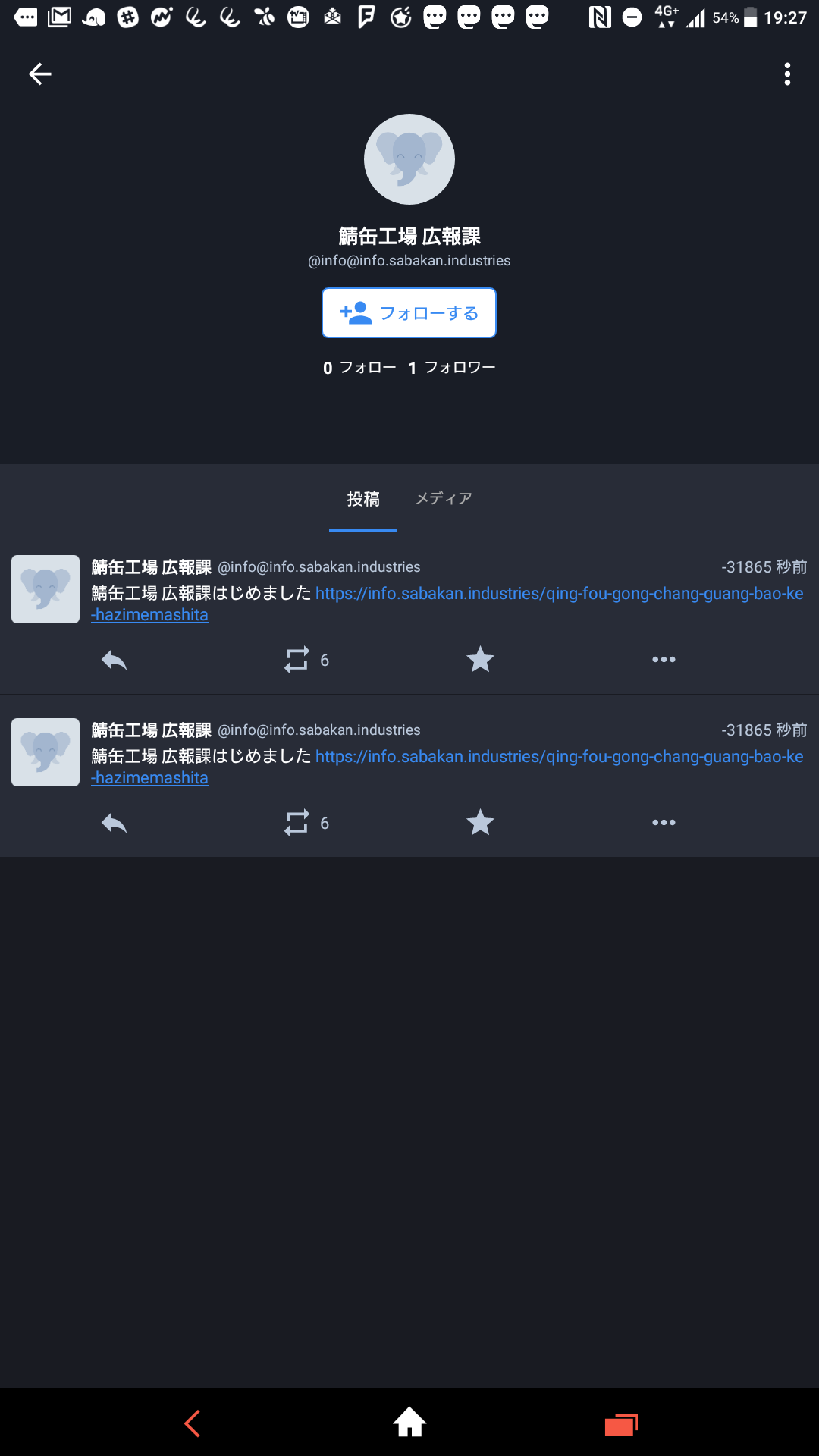Reply to the second post

(x=114, y=823)
